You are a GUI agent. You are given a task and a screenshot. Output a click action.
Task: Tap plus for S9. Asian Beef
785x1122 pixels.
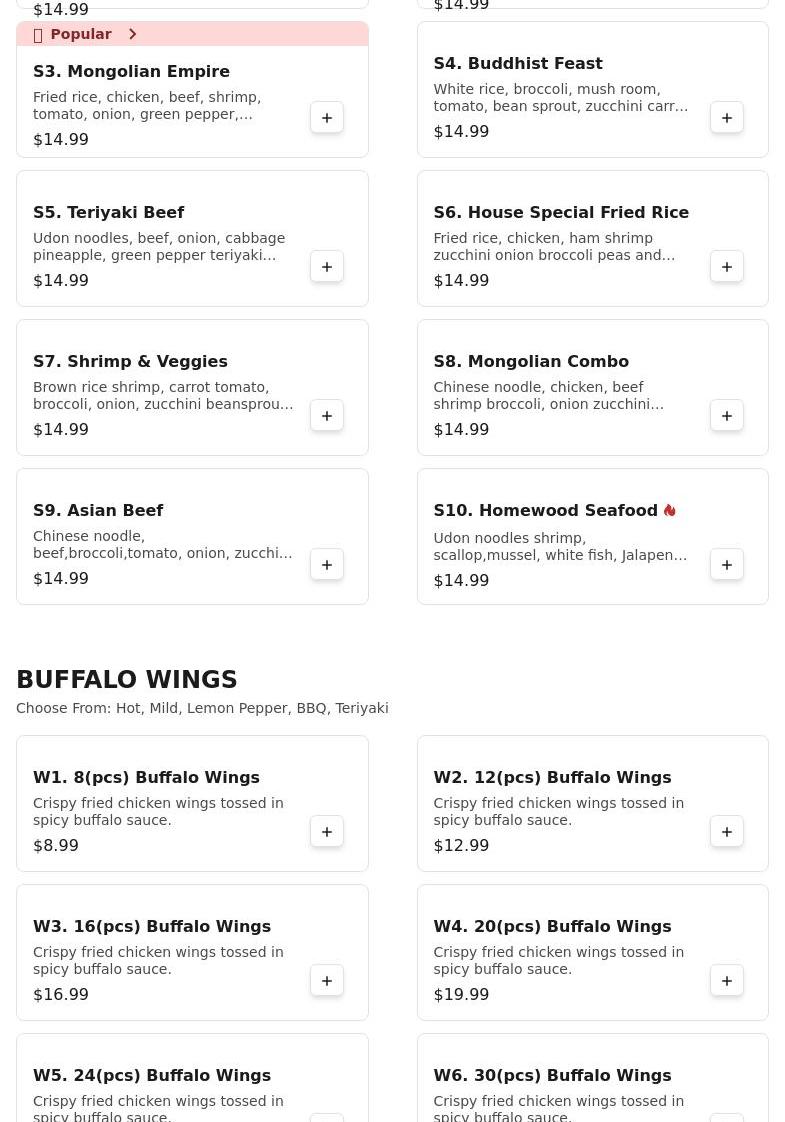click(327, 565)
